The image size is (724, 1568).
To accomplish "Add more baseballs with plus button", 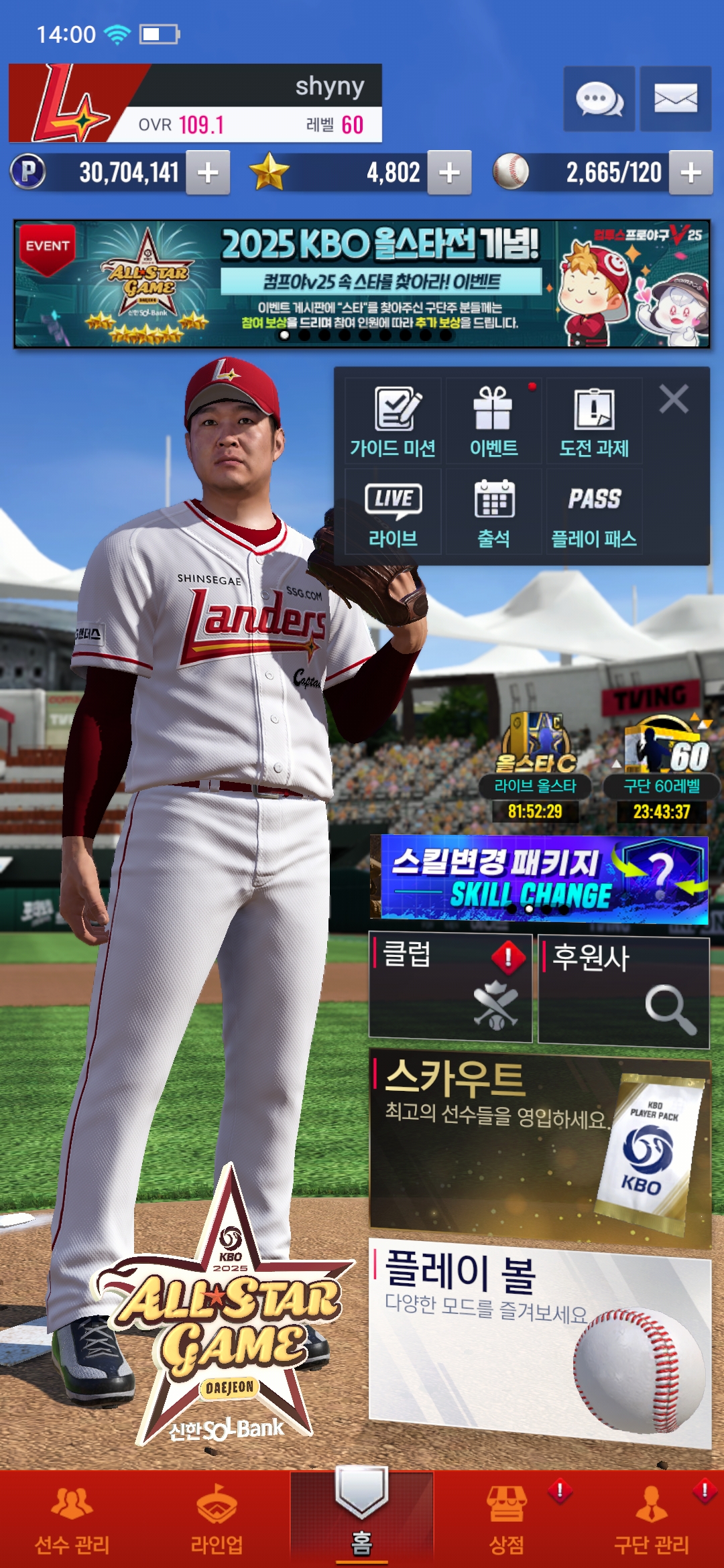I will click(690, 173).
